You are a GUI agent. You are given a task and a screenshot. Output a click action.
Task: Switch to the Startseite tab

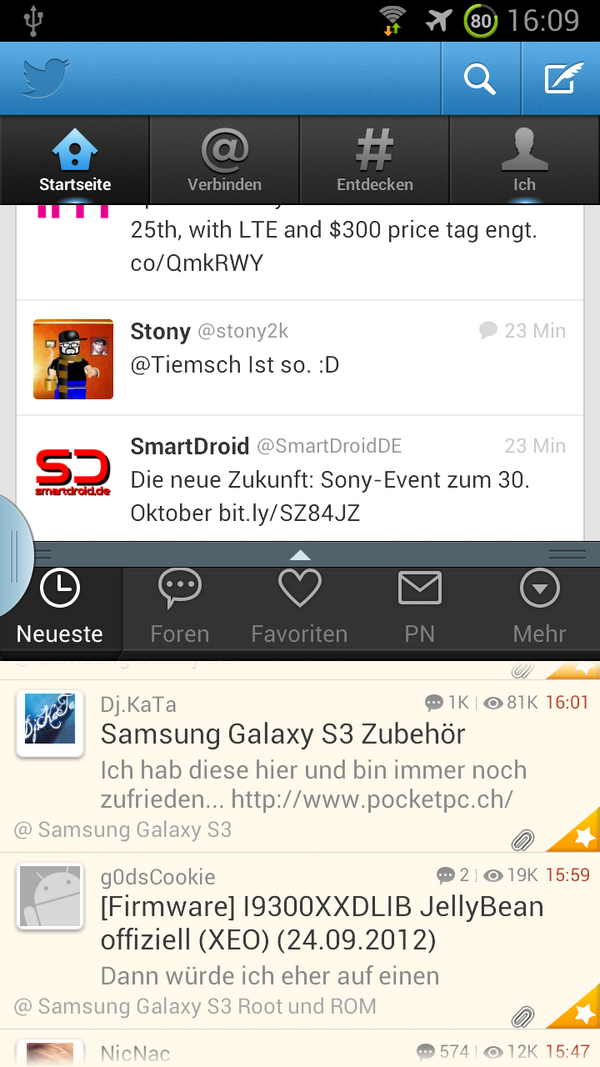75,160
